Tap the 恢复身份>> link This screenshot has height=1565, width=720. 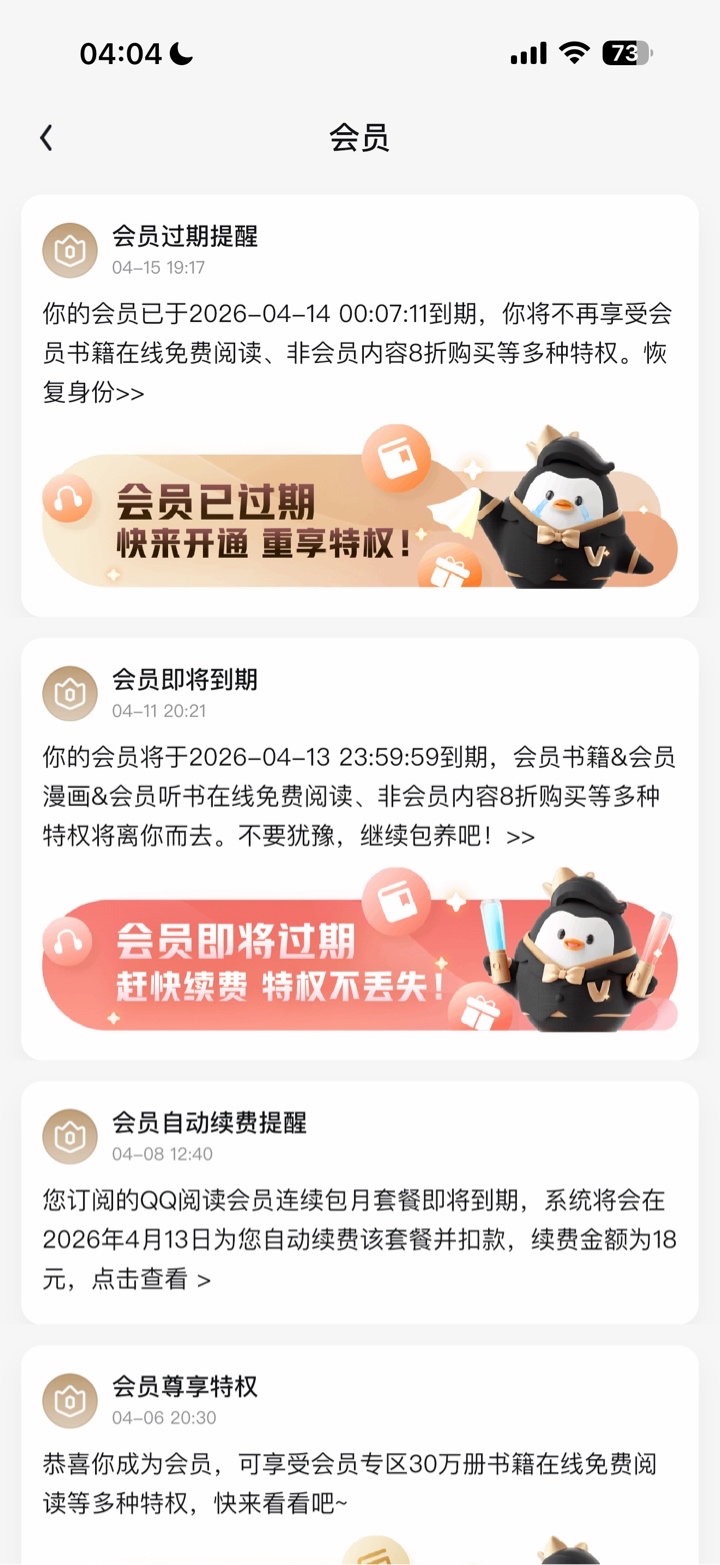pyautogui.click(x=93, y=393)
